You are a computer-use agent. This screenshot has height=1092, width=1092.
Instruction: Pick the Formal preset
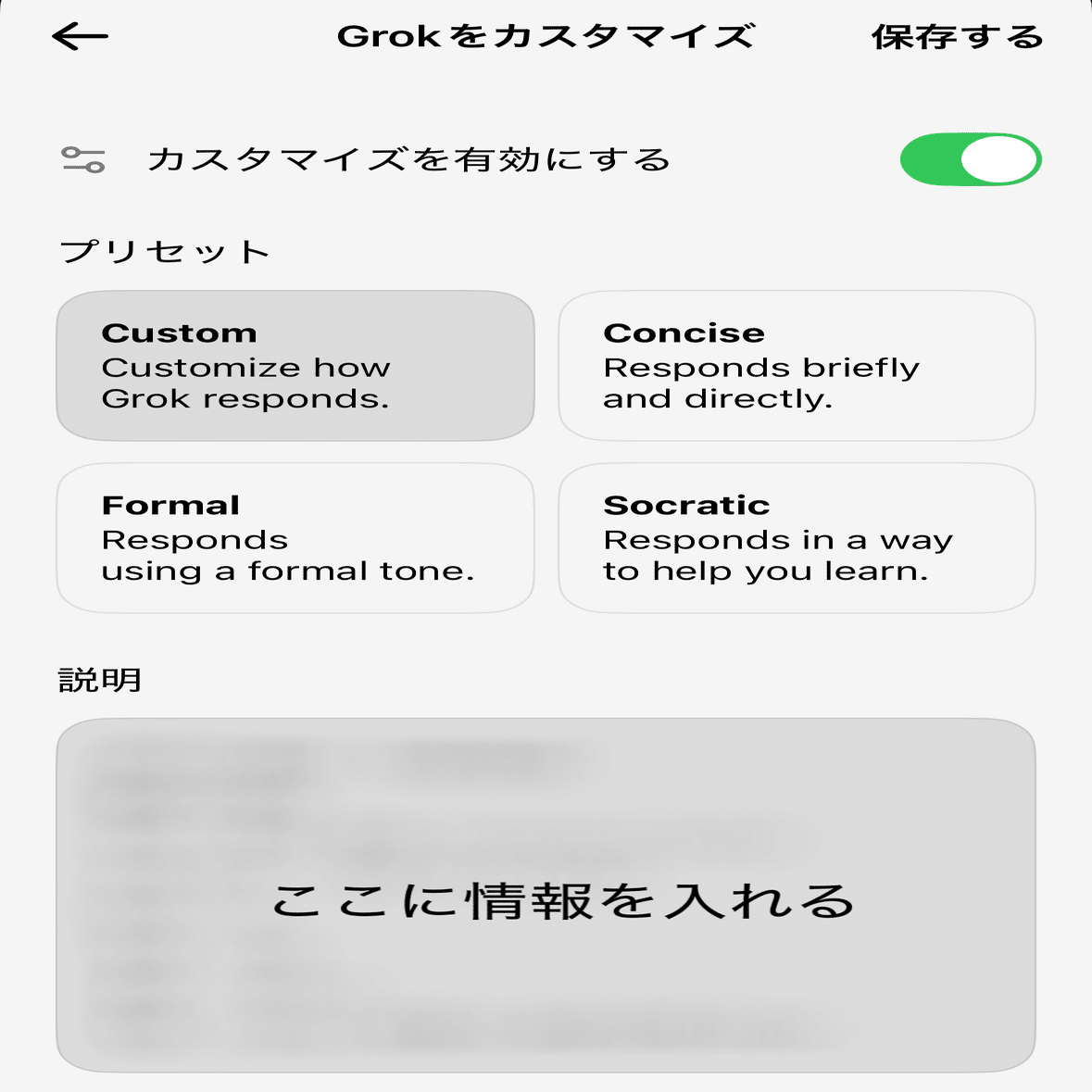[x=295, y=538]
